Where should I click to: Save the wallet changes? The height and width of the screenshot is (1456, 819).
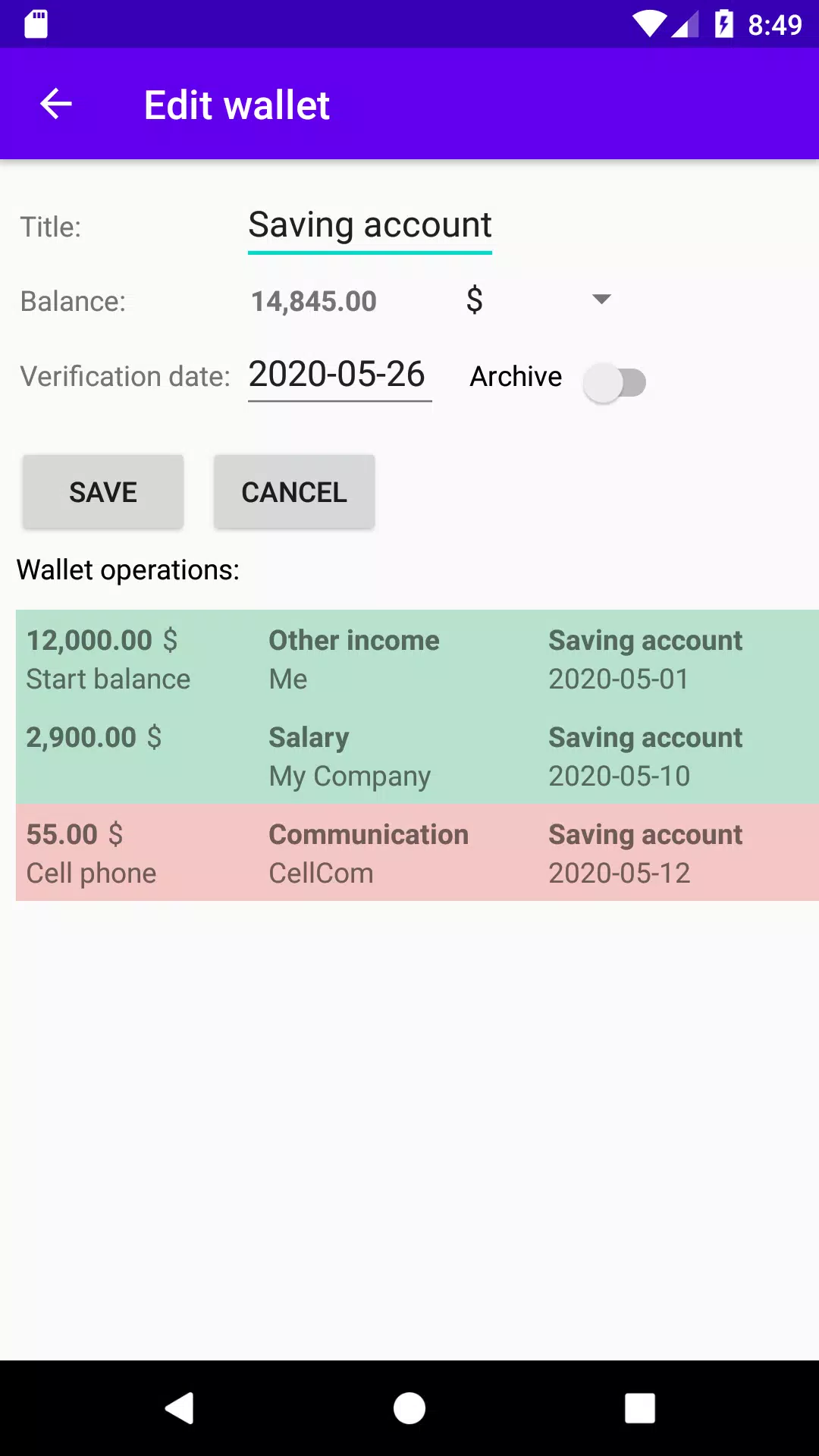tap(103, 492)
